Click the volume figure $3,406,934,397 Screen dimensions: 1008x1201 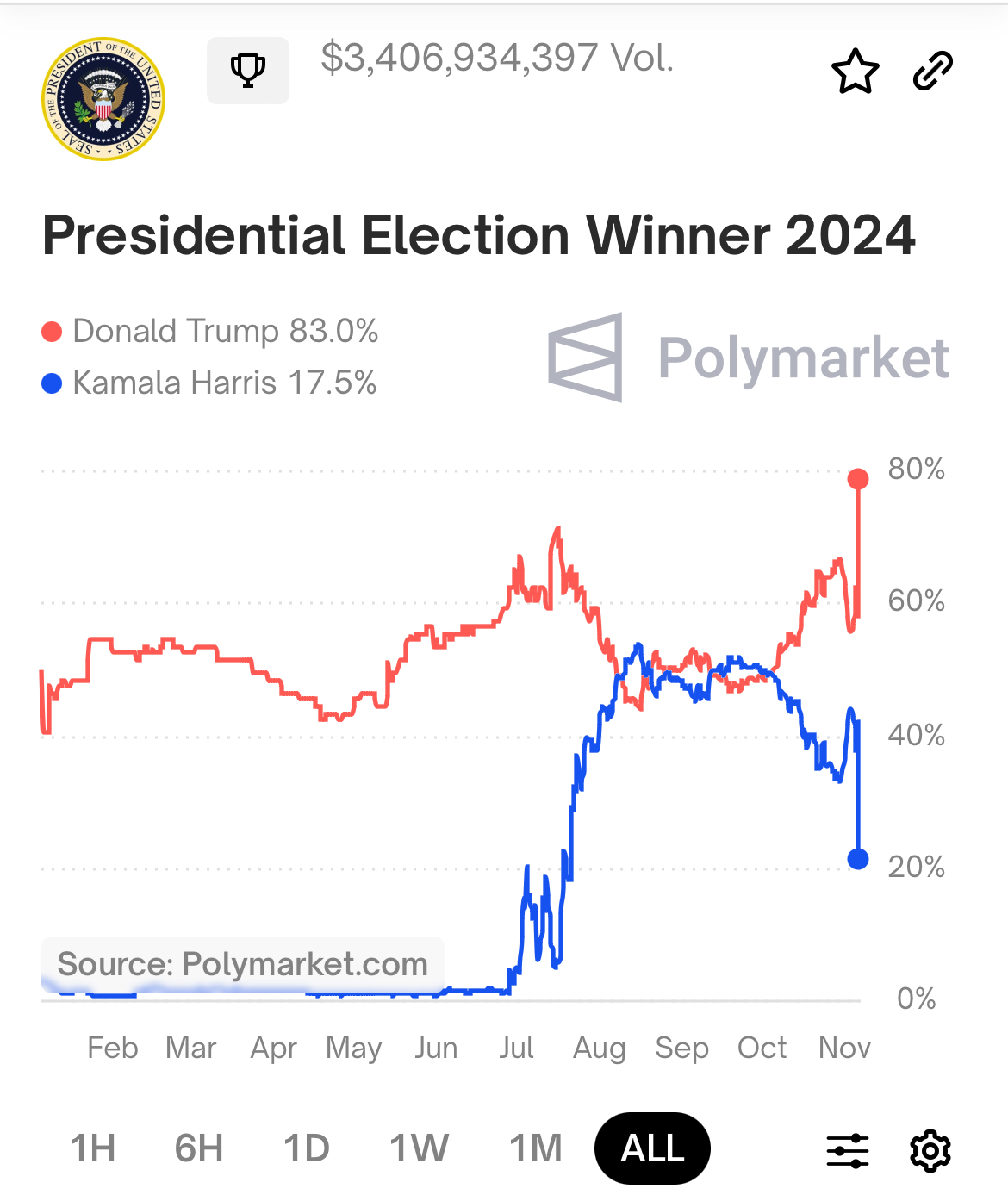coord(495,59)
